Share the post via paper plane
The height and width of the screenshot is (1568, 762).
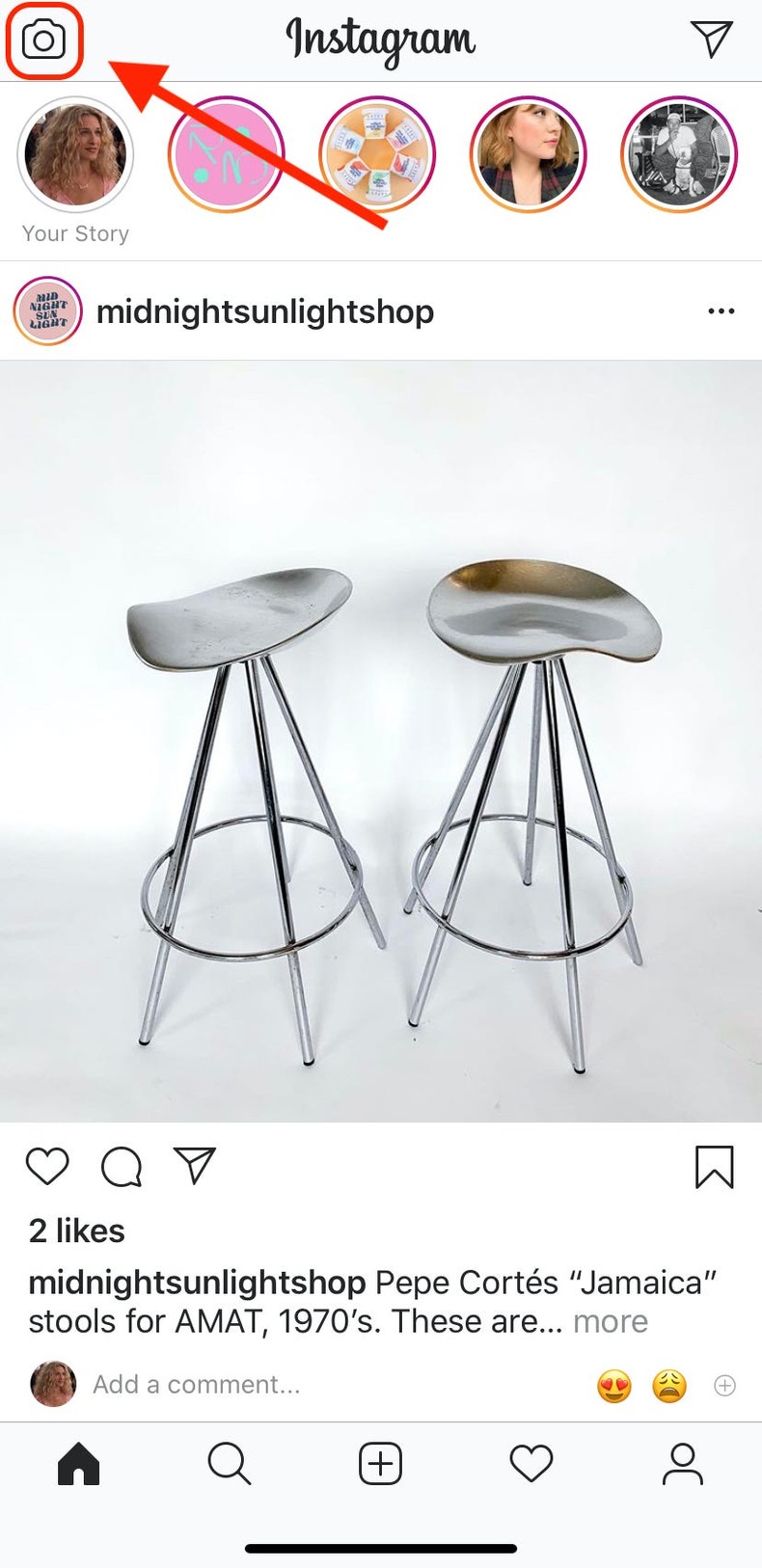coord(194,1166)
